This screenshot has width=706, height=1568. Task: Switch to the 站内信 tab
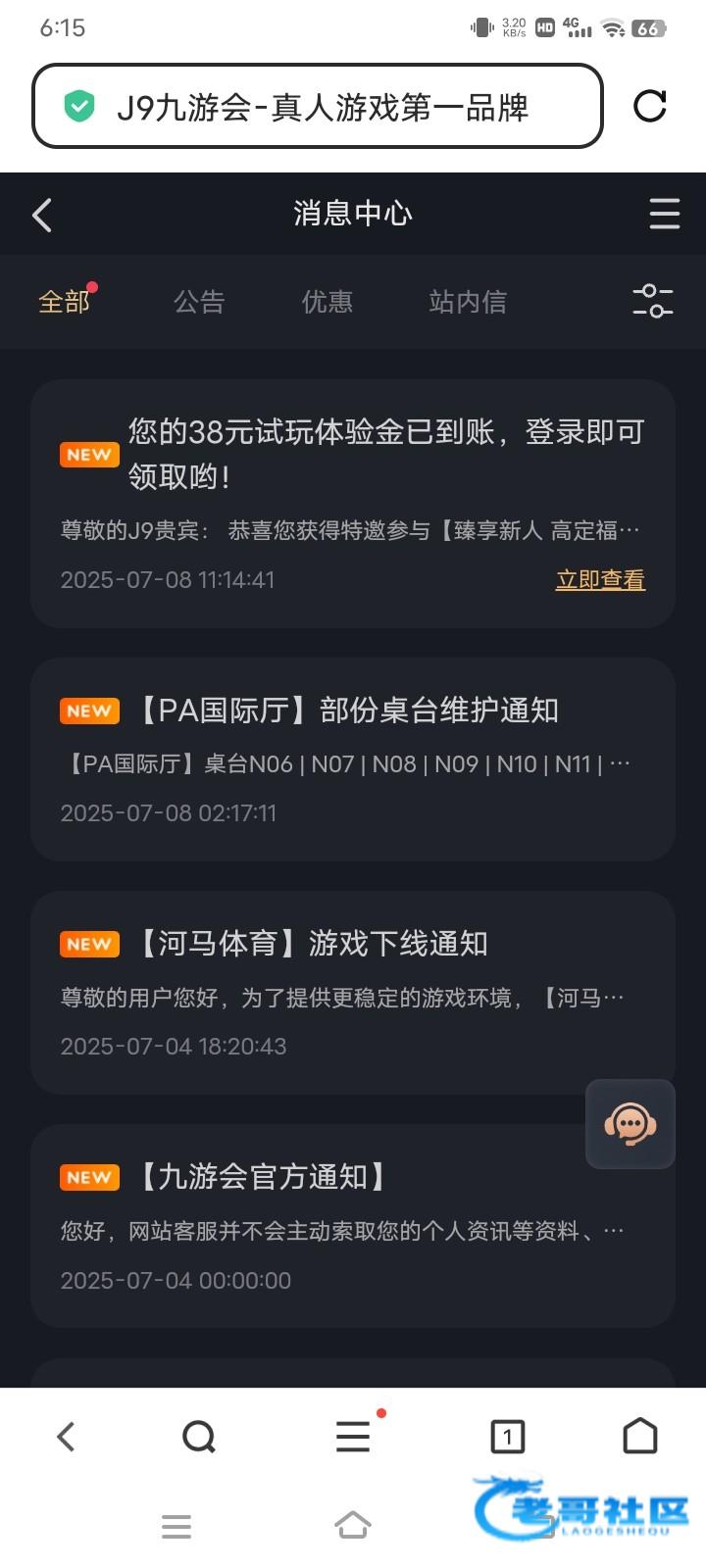(x=468, y=302)
